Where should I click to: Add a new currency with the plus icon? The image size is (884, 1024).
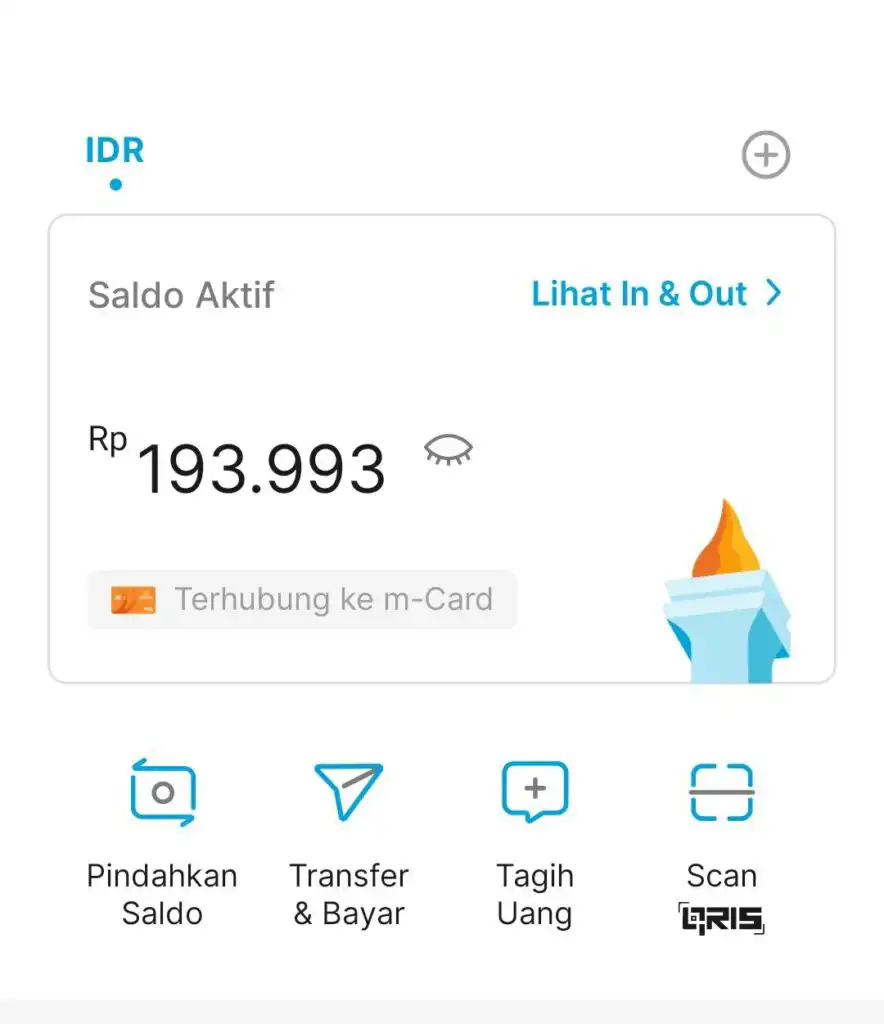(x=765, y=156)
